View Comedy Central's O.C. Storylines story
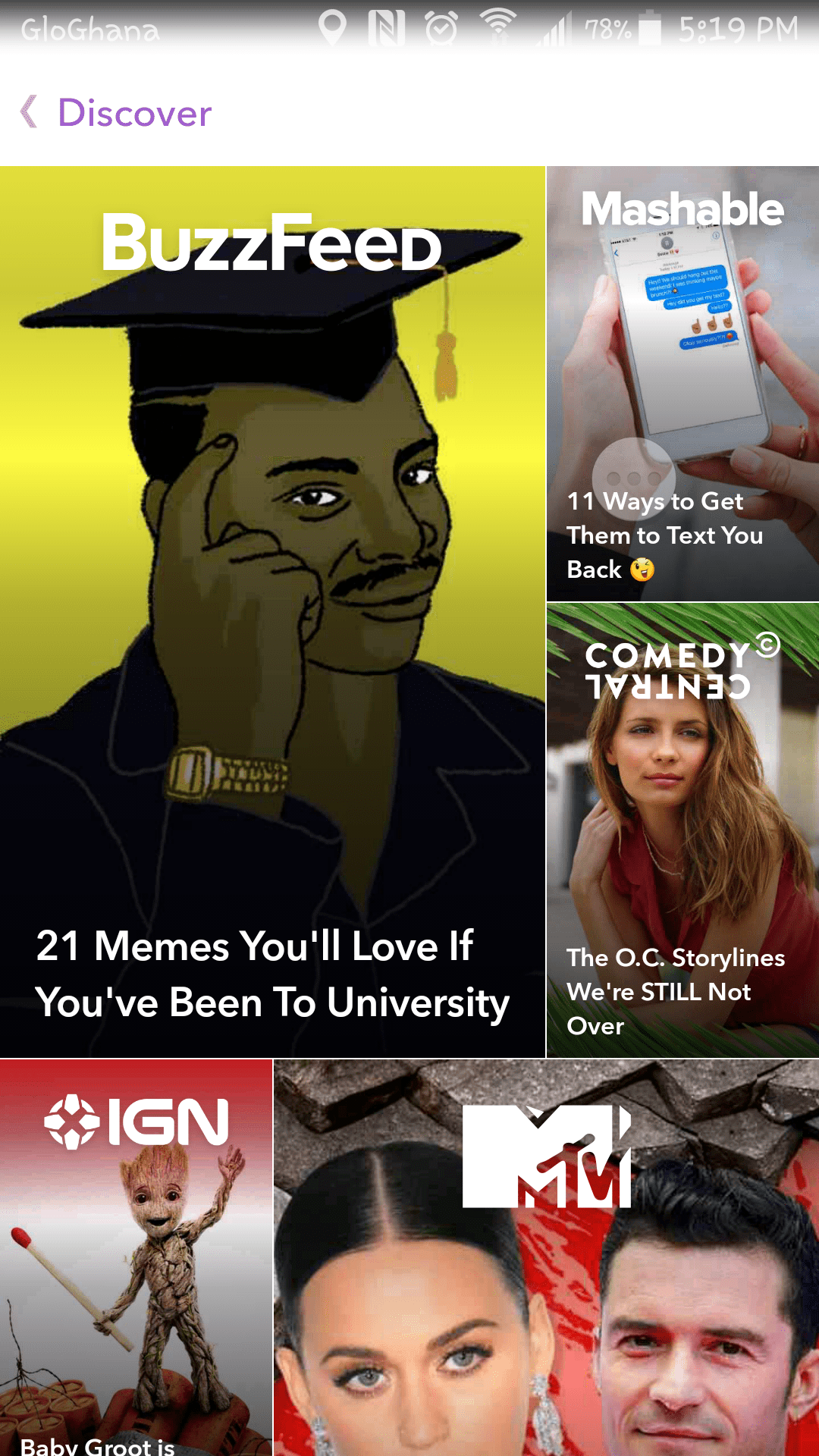This screenshot has width=819, height=1456. [x=682, y=830]
